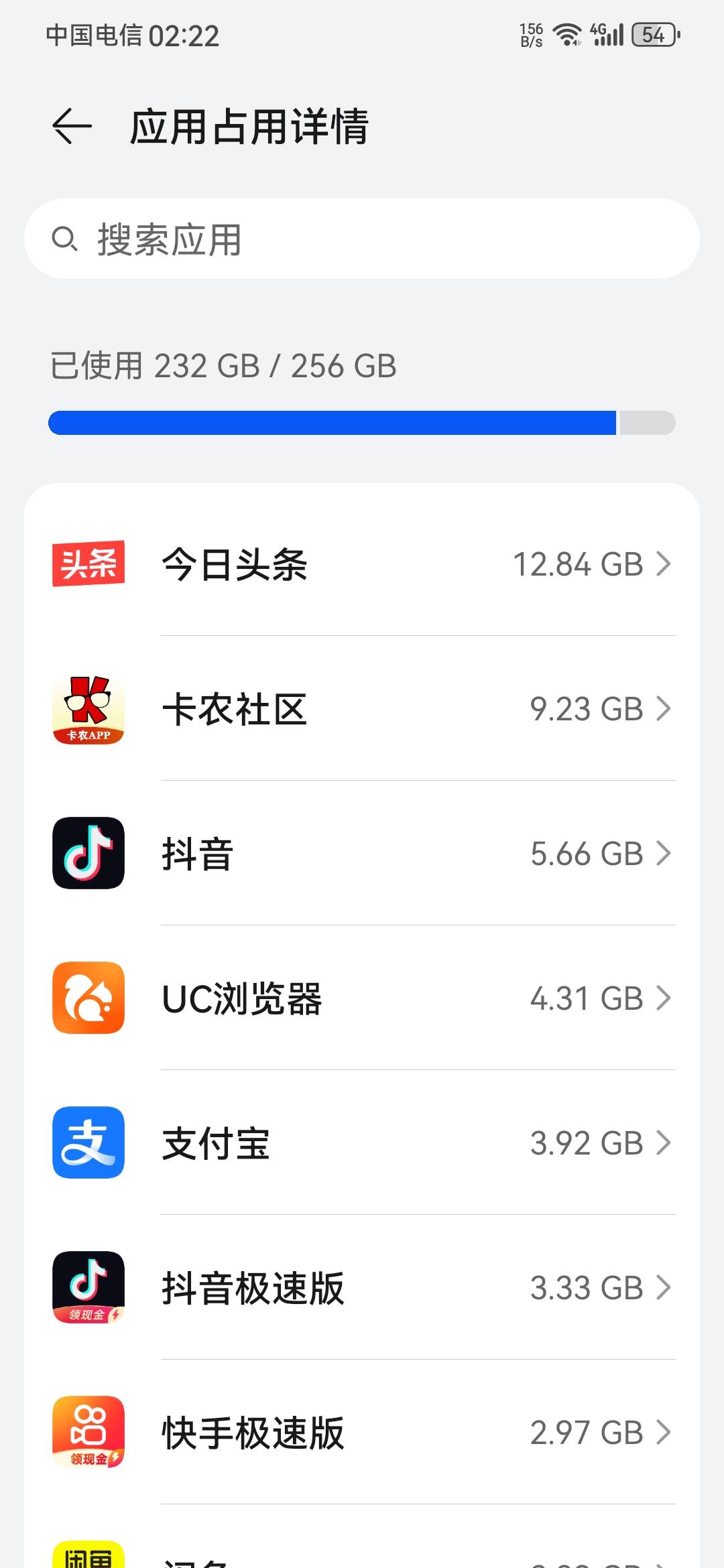Screen dimensions: 724x1568
Task: Tap the 搜索应用 search field
Action: pos(362,239)
